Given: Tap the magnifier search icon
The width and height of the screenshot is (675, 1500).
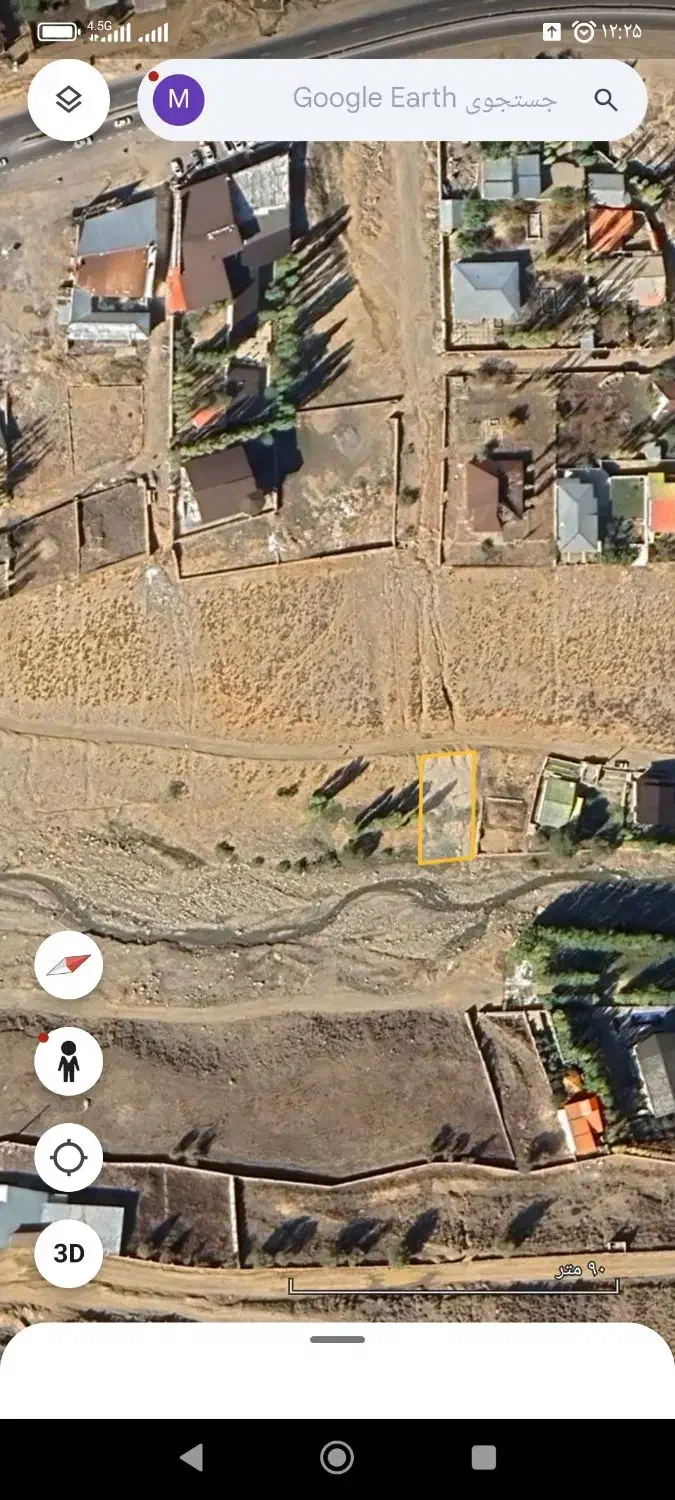Looking at the screenshot, I should [x=606, y=99].
